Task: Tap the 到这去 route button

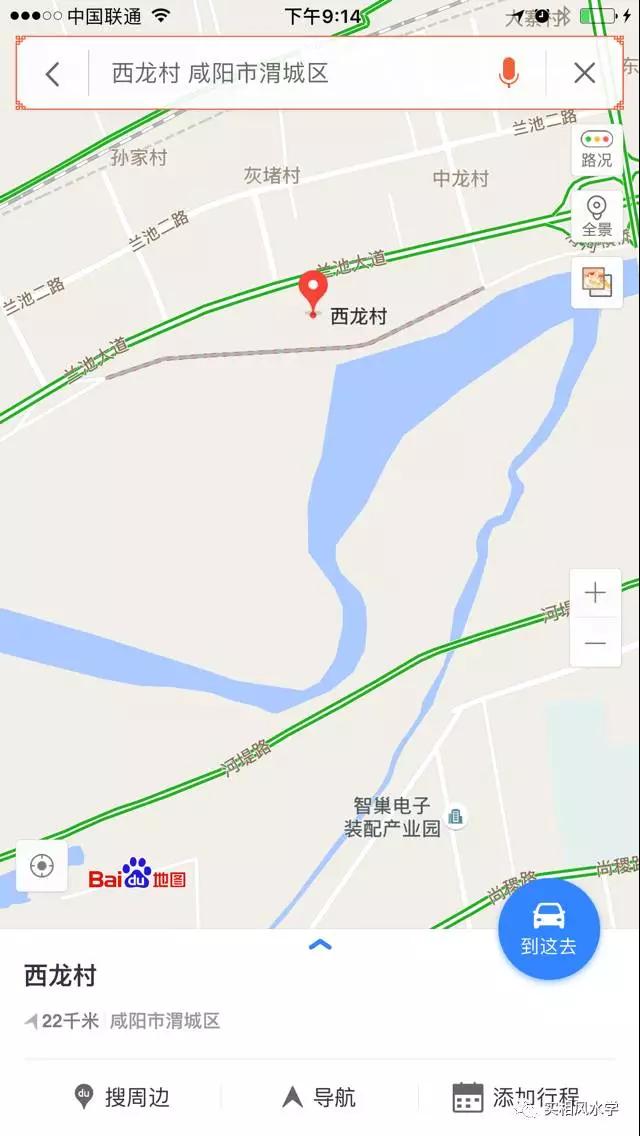Action: (549, 929)
